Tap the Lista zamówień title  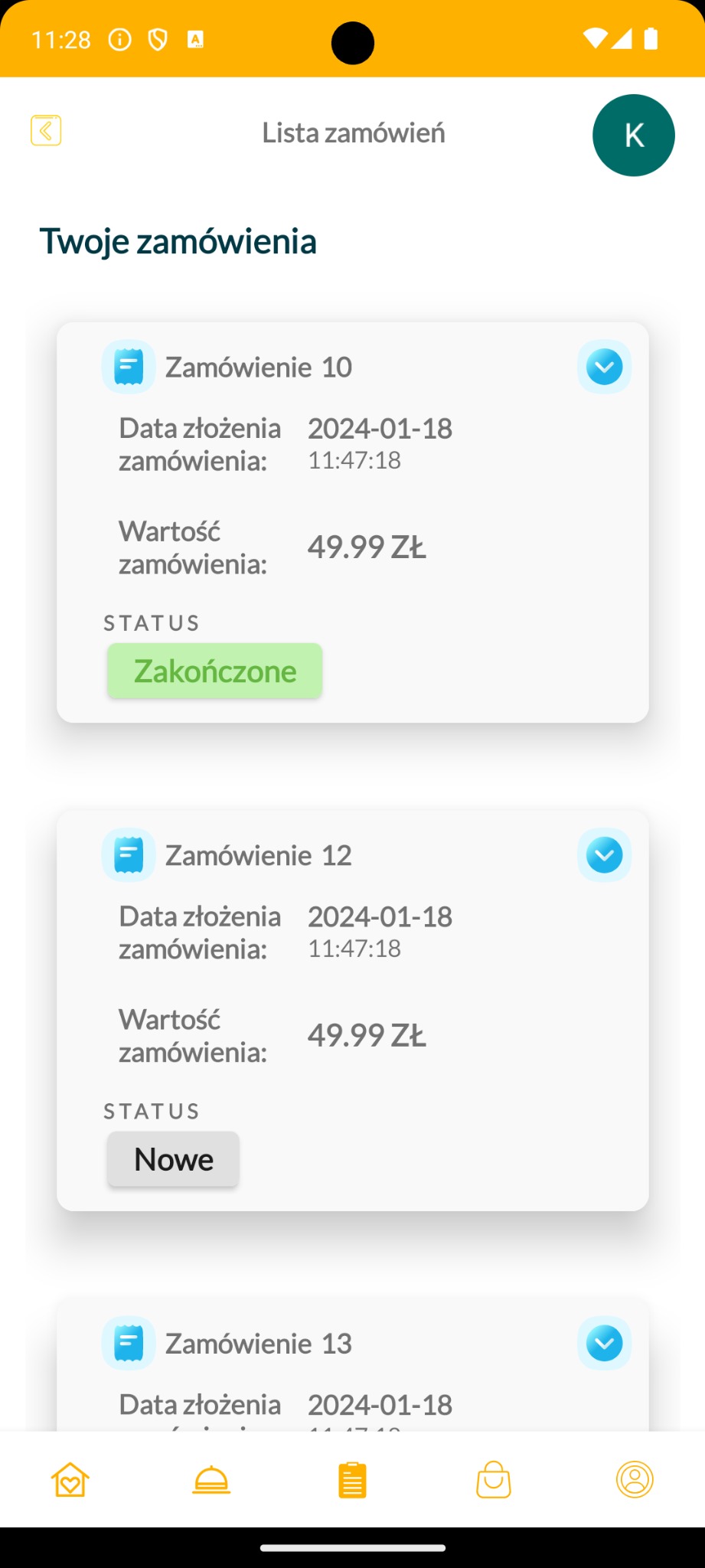coord(353,132)
